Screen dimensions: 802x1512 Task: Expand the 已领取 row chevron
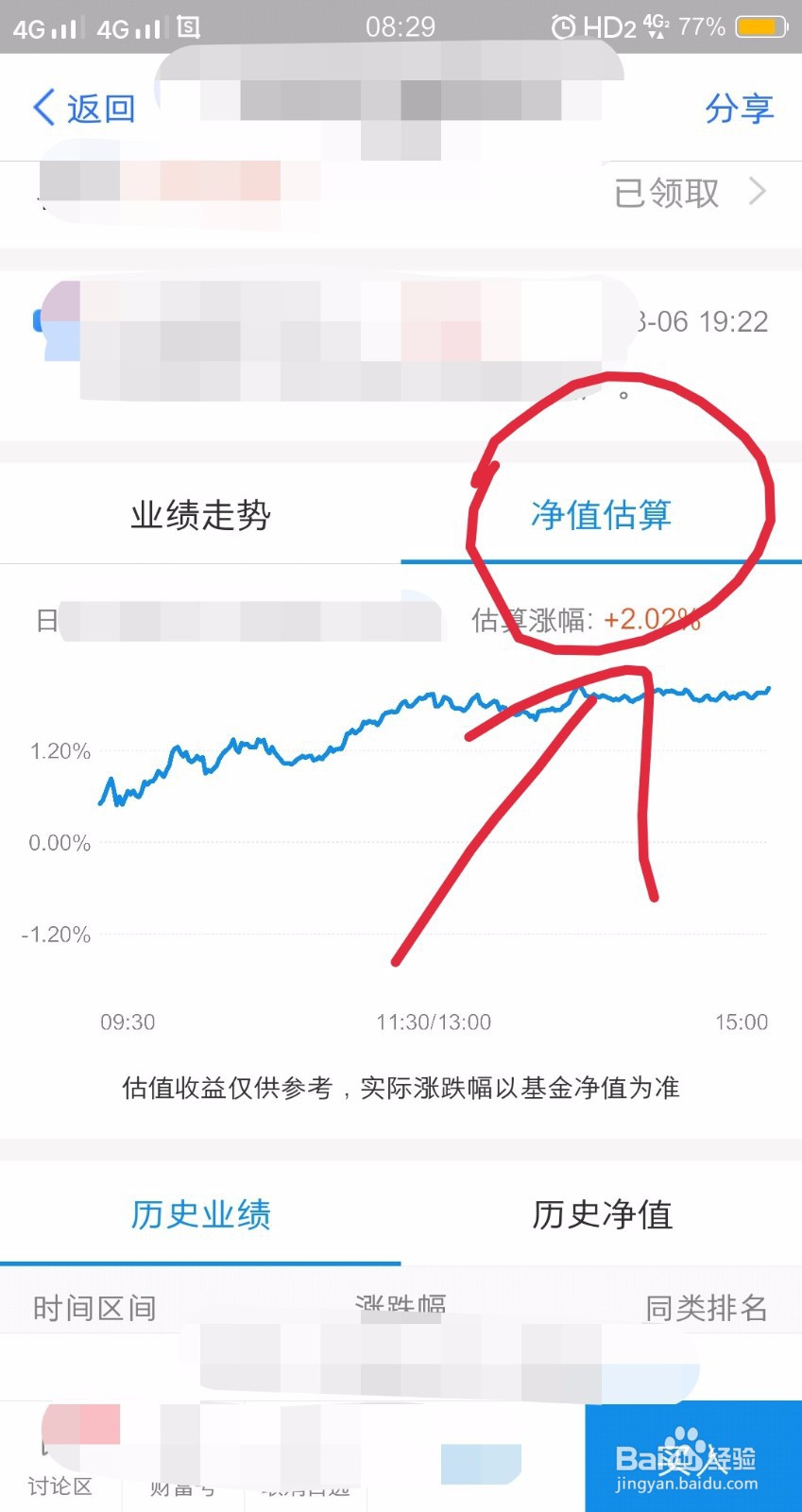pos(758,192)
